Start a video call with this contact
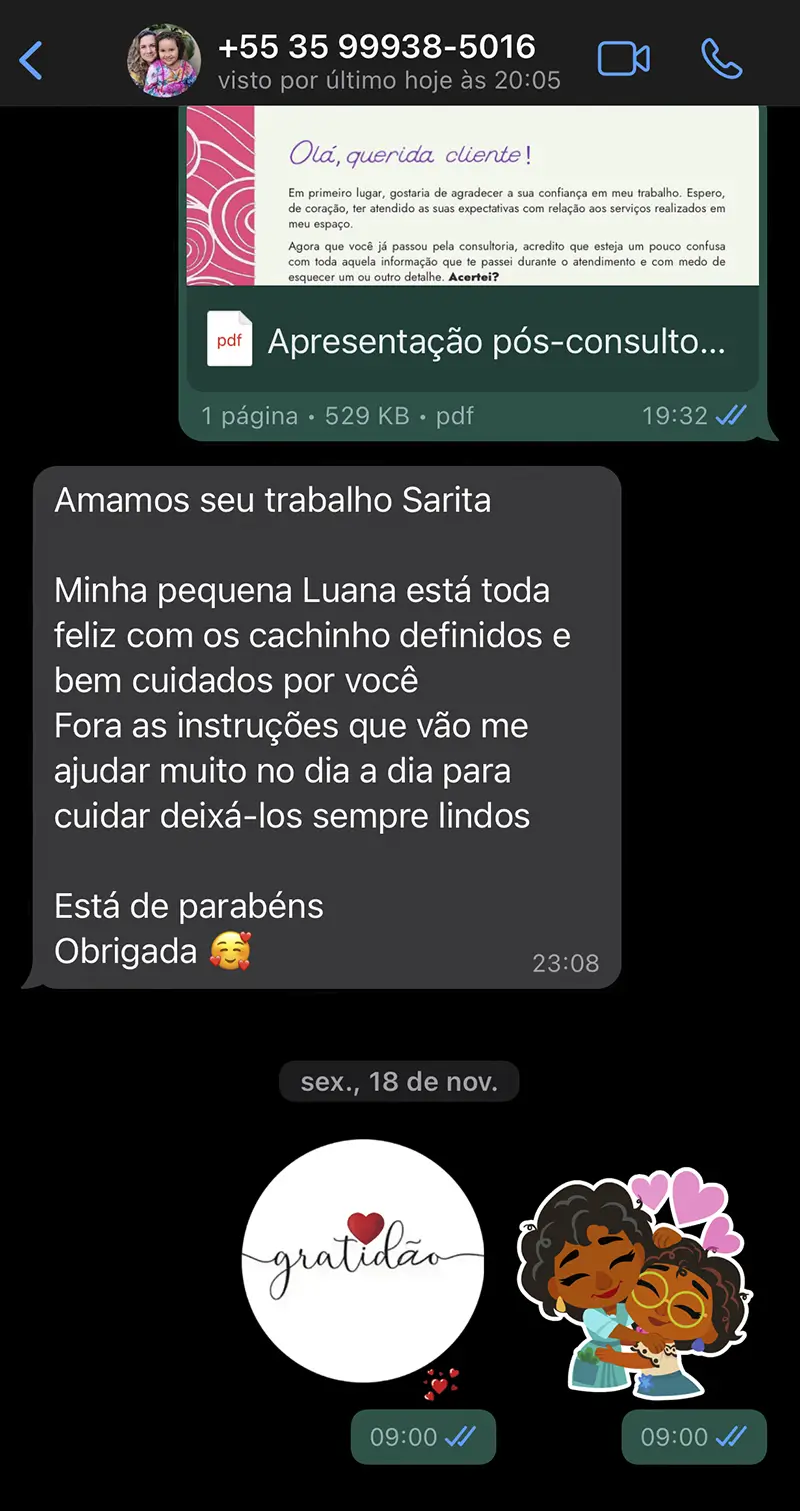The image size is (800, 1511). click(x=623, y=59)
